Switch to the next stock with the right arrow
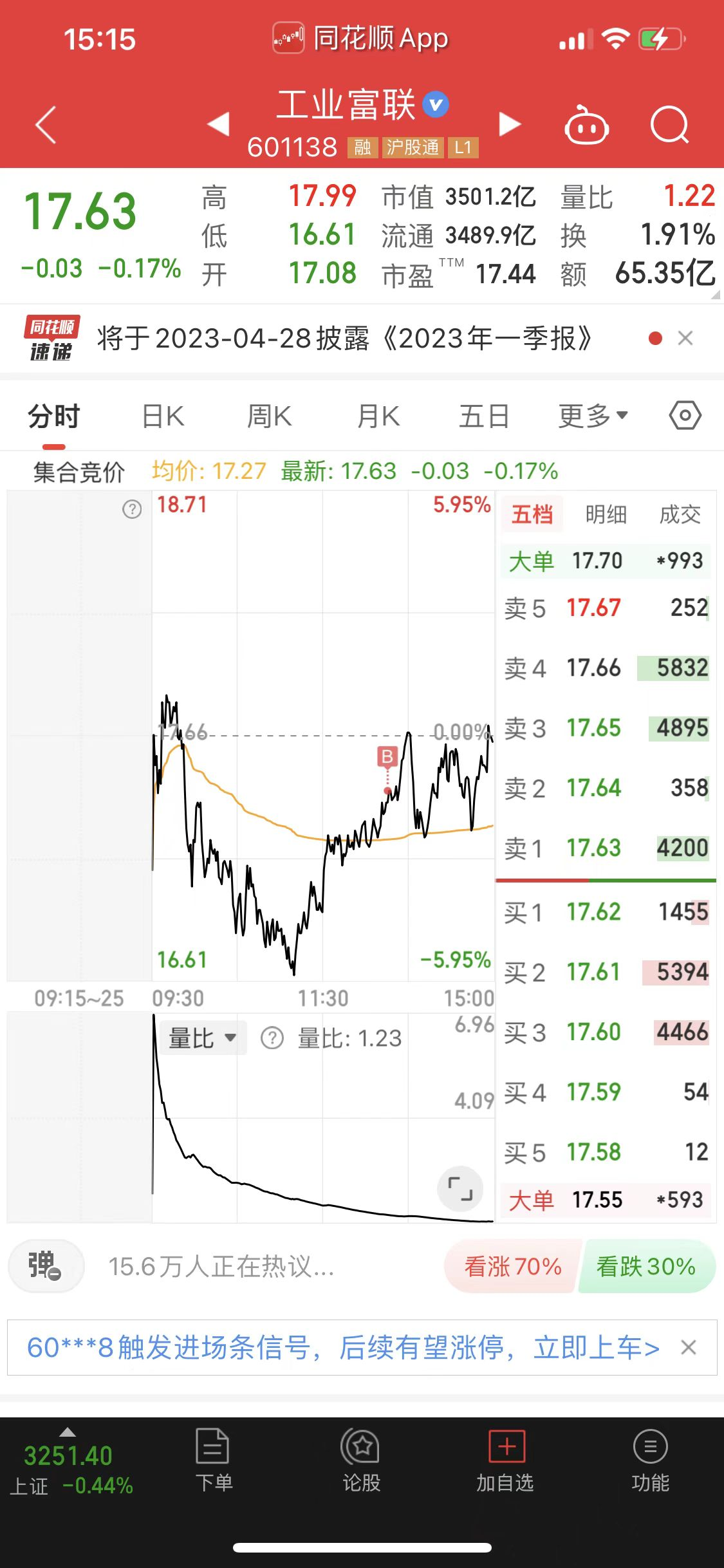The height and width of the screenshot is (1568, 724). coord(510,124)
